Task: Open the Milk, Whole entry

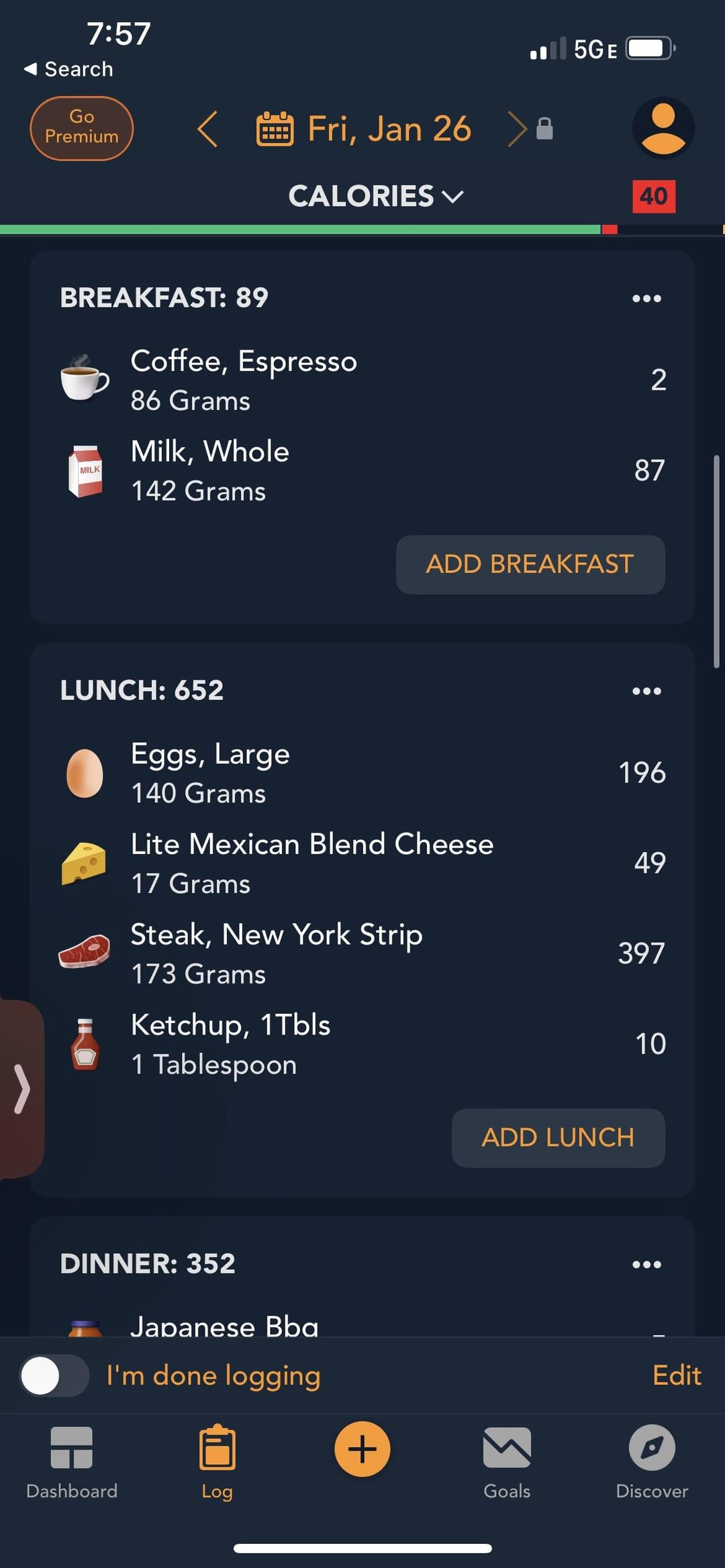Action: (x=362, y=470)
